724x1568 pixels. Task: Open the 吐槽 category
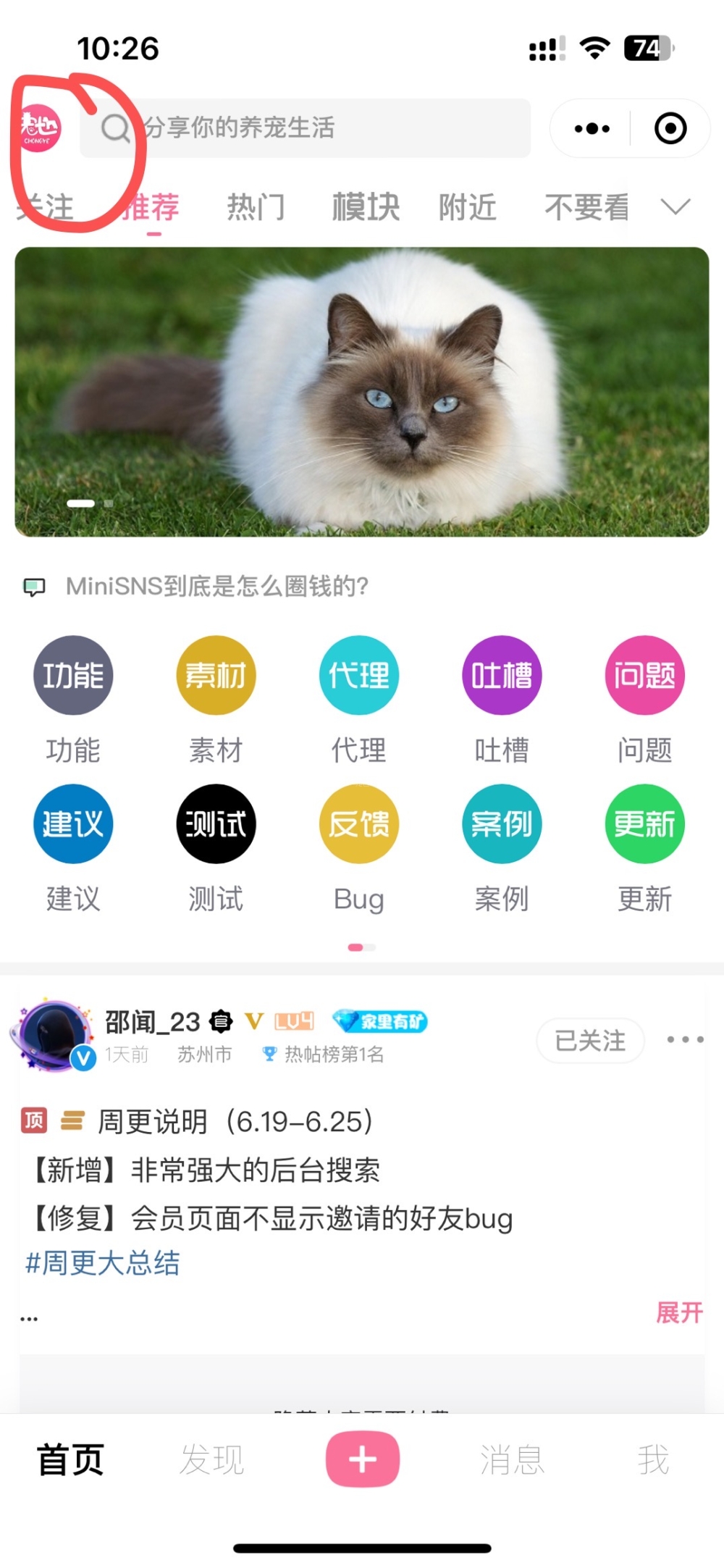tap(502, 676)
